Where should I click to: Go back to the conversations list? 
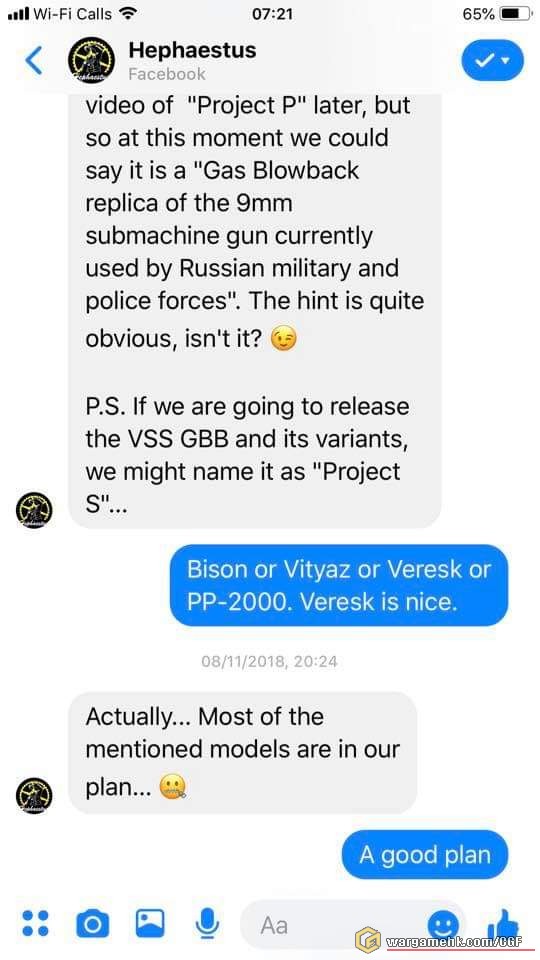(33, 61)
